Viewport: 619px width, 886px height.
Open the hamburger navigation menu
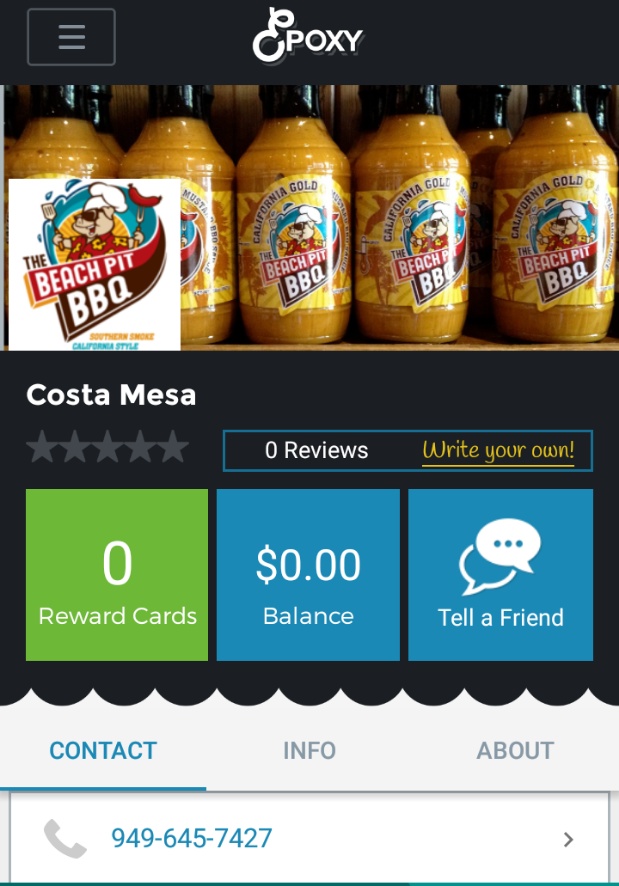click(x=71, y=37)
